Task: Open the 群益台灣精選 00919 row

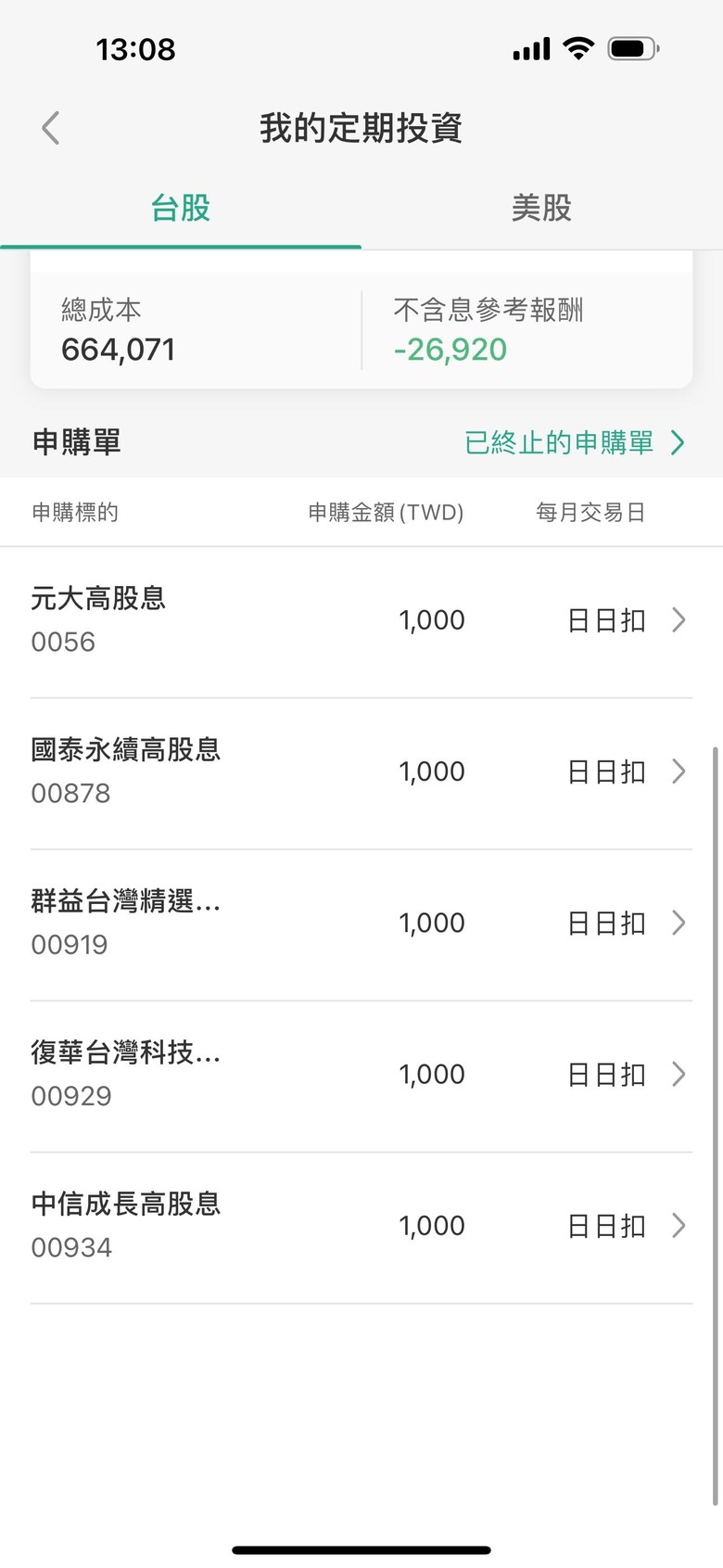Action: coord(361,924)
